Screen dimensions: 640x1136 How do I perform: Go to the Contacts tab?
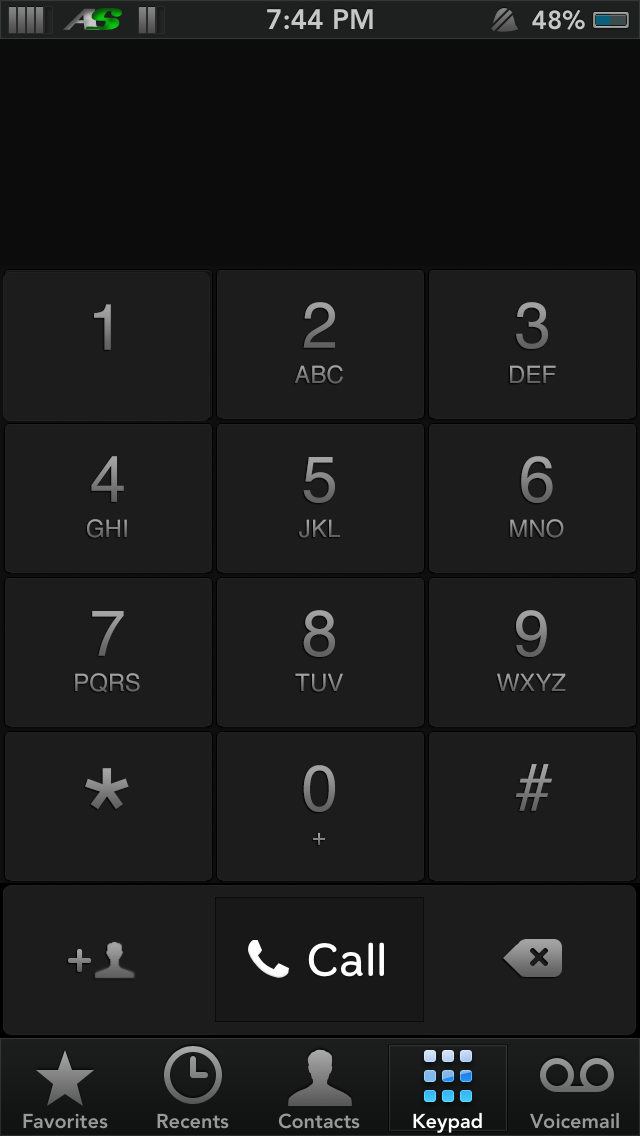[x=320, y=1089]
